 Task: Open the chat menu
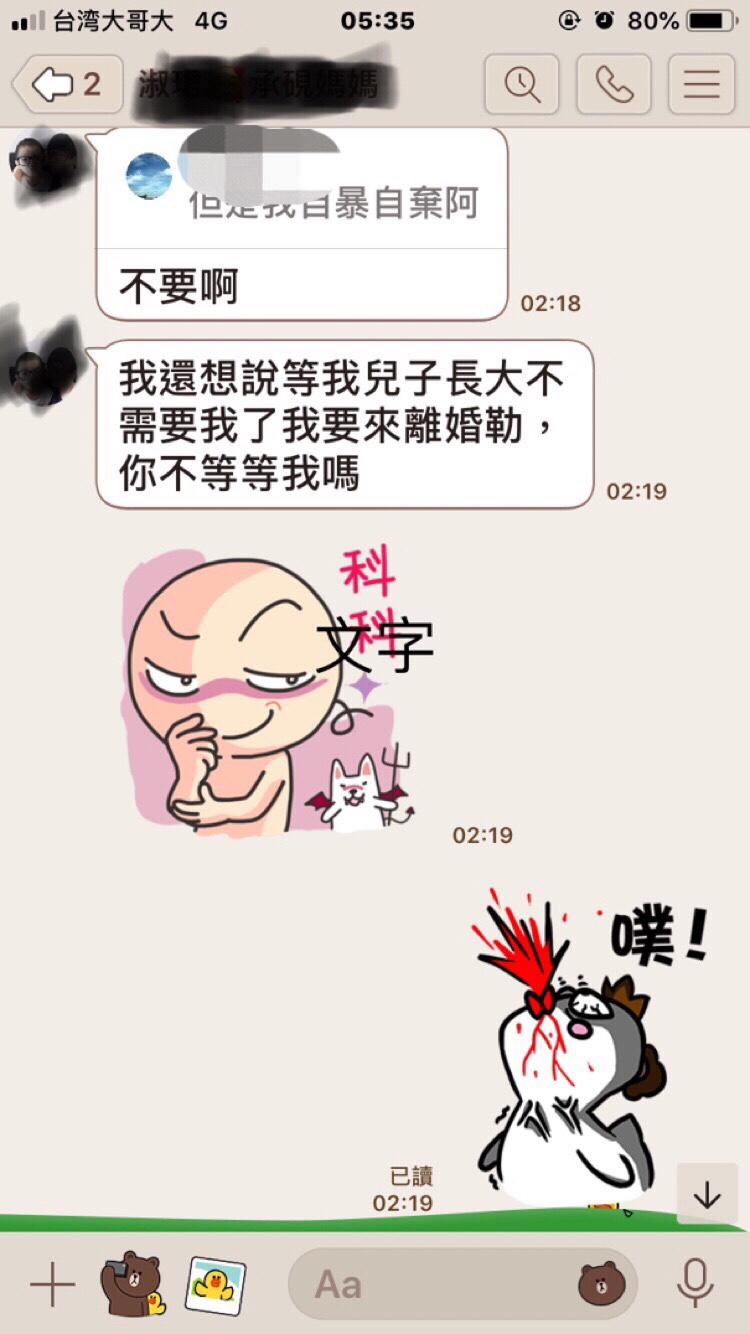pos(702,84)
